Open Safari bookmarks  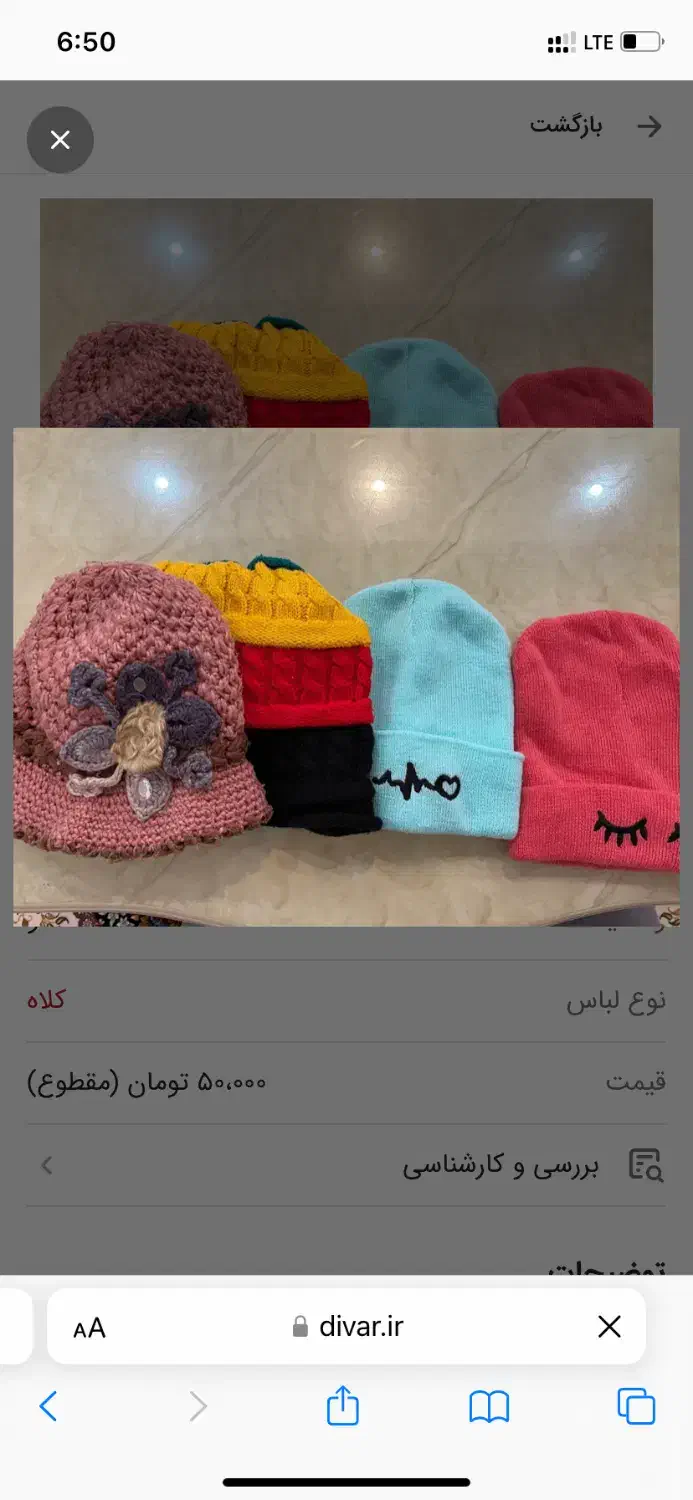pos(489,1407)
